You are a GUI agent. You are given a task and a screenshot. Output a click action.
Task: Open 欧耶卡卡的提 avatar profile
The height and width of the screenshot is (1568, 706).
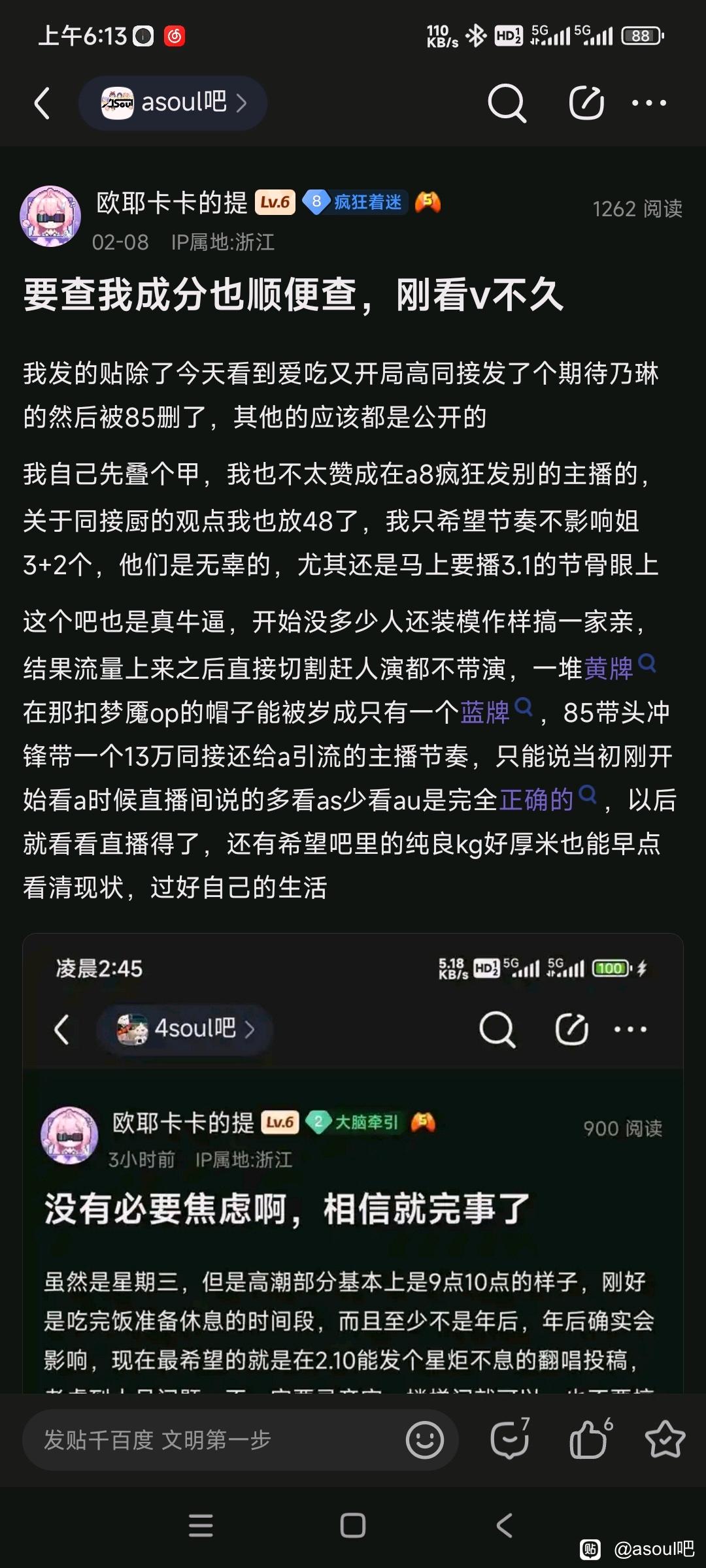pos(50,216)
